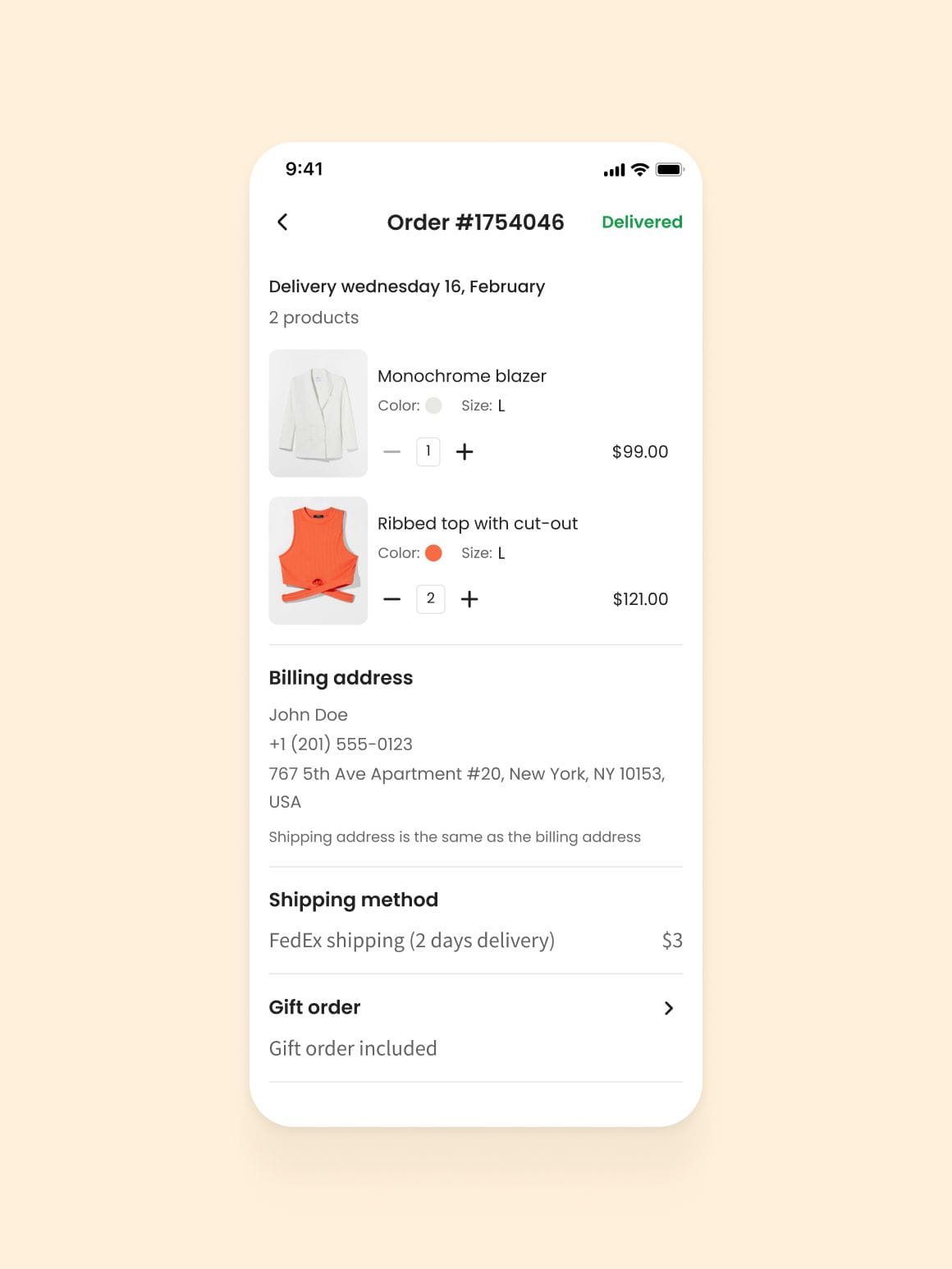952x1269 pixels.
Task: Open the Monochrome blazer product image
Action: point(318,413)
